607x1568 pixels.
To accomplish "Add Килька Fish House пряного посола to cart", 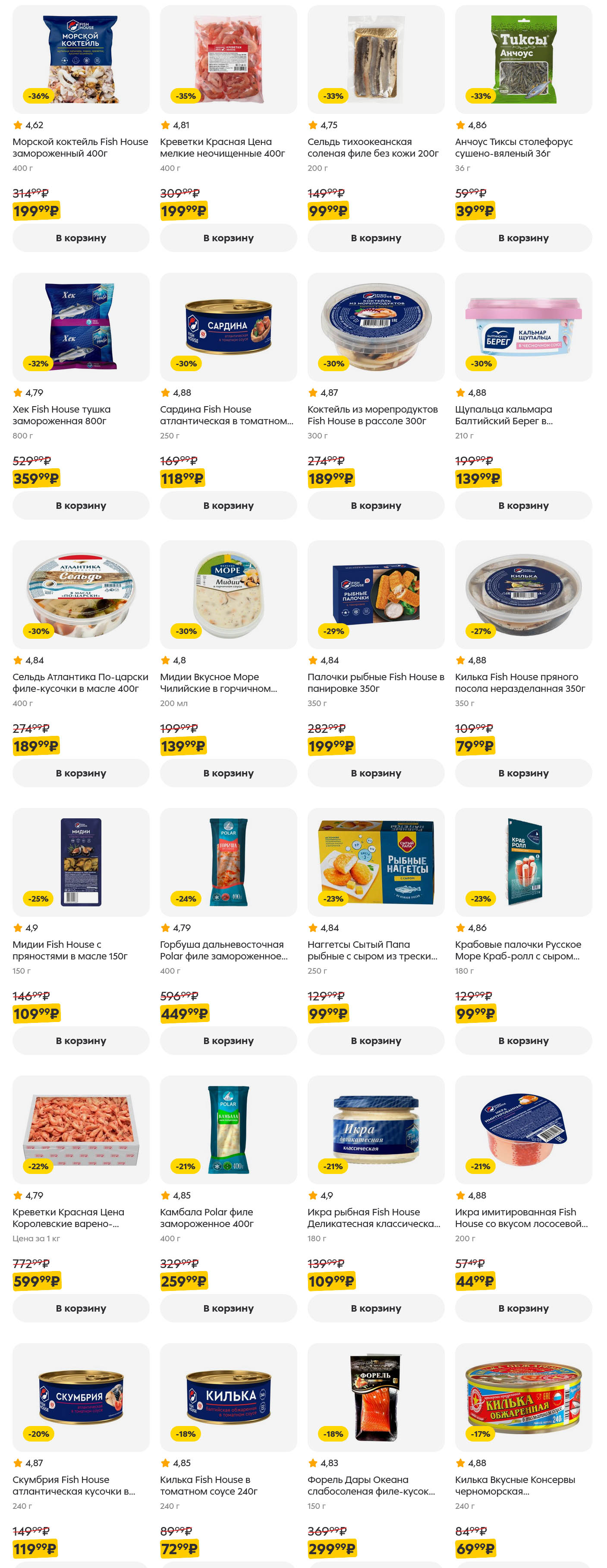I will (x=523, y=773).
